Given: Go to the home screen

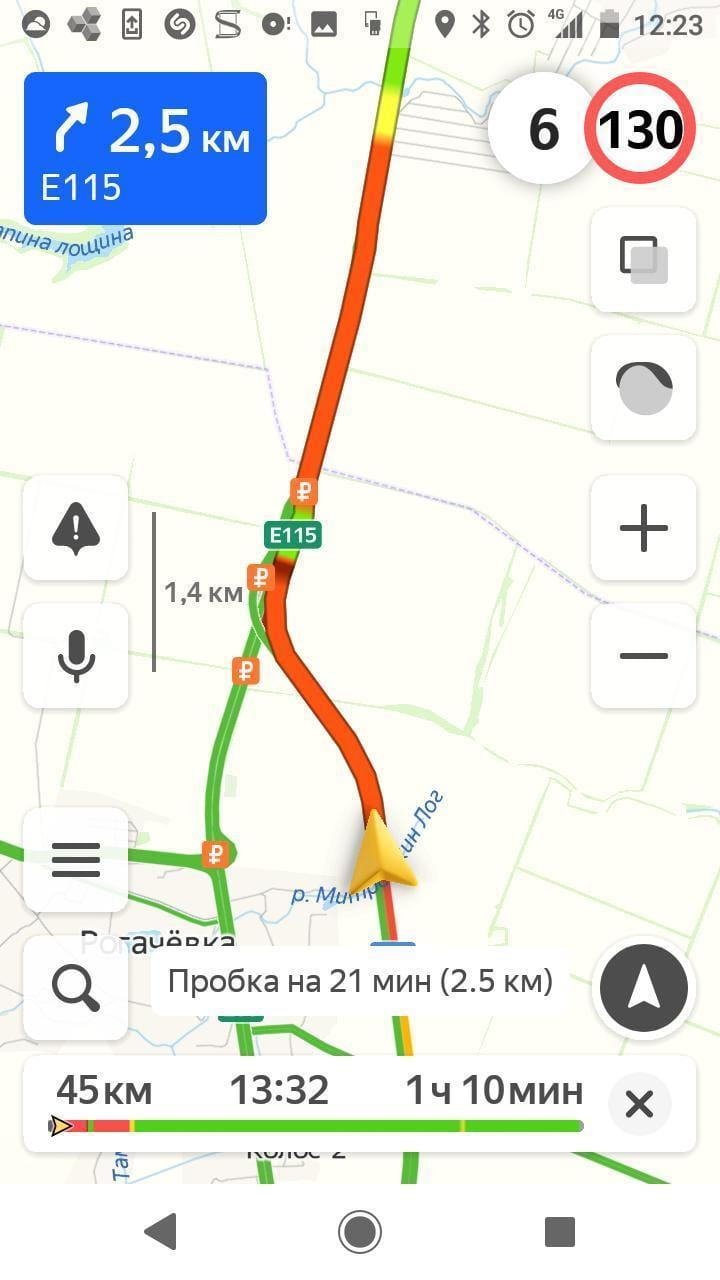Looking at the screenshot, I should click(360, 1232).
